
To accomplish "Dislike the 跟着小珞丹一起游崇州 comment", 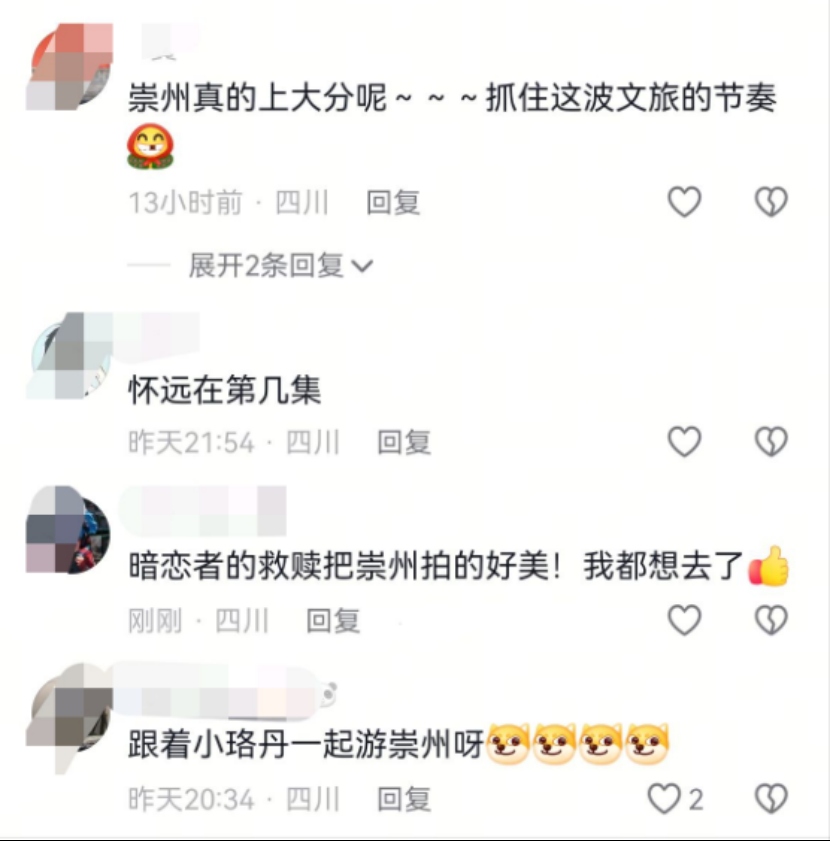I will pyautogui.click(x=770, y=799).
